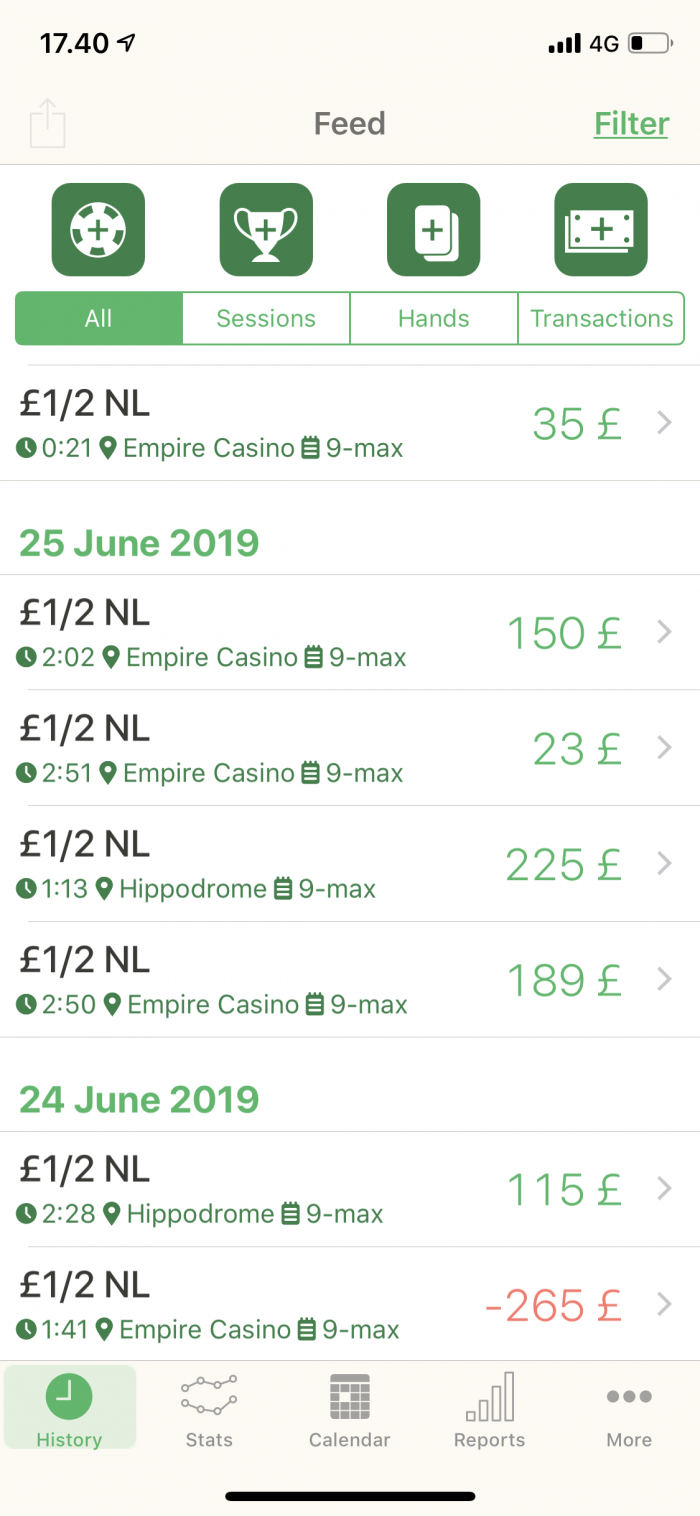Open the 150 £ session from 25 June
The width and height of the screenshot is (700, 1516).
pos(350,632)
